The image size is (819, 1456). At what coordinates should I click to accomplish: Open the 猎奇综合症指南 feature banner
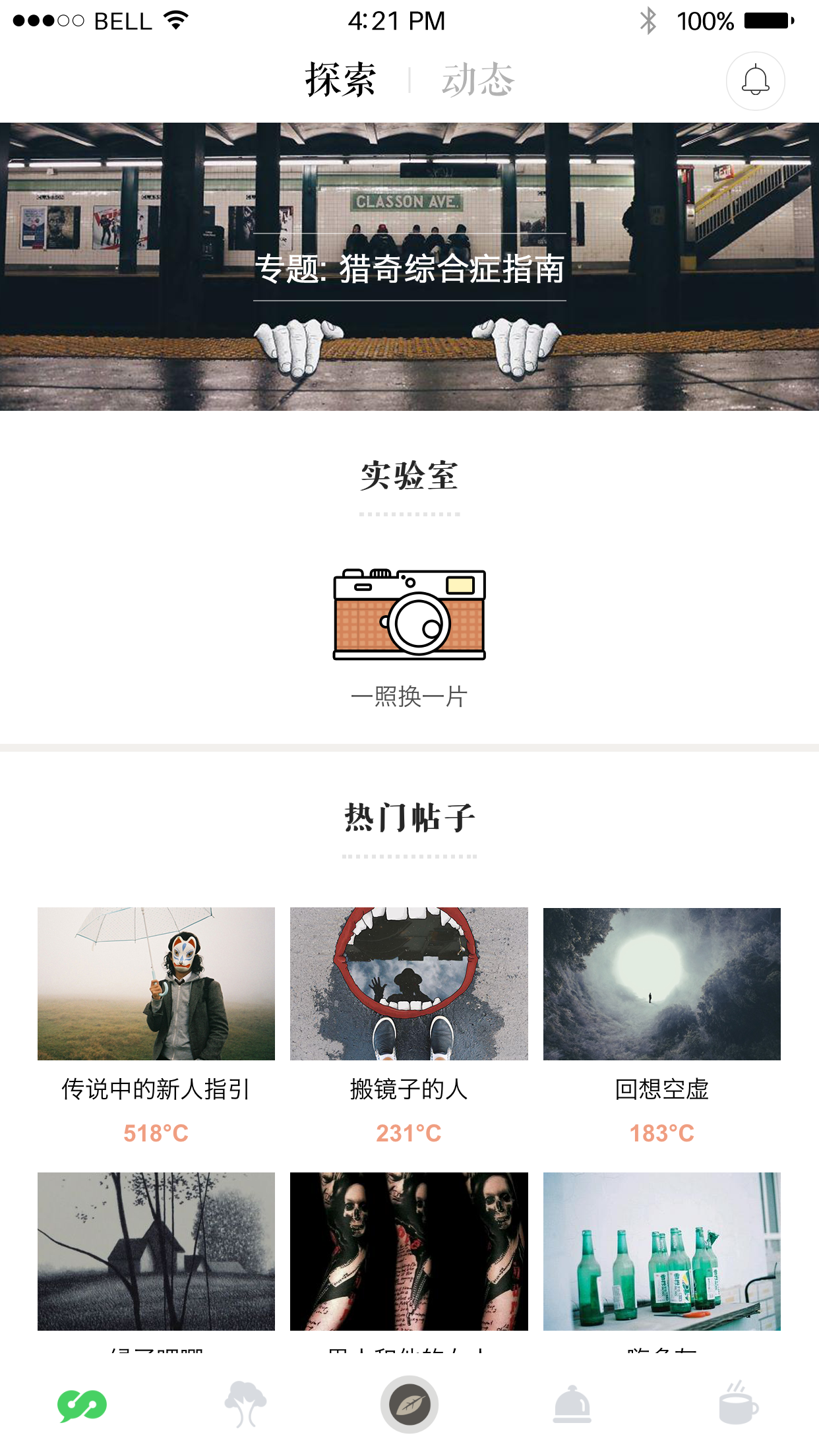coord(409,267)
